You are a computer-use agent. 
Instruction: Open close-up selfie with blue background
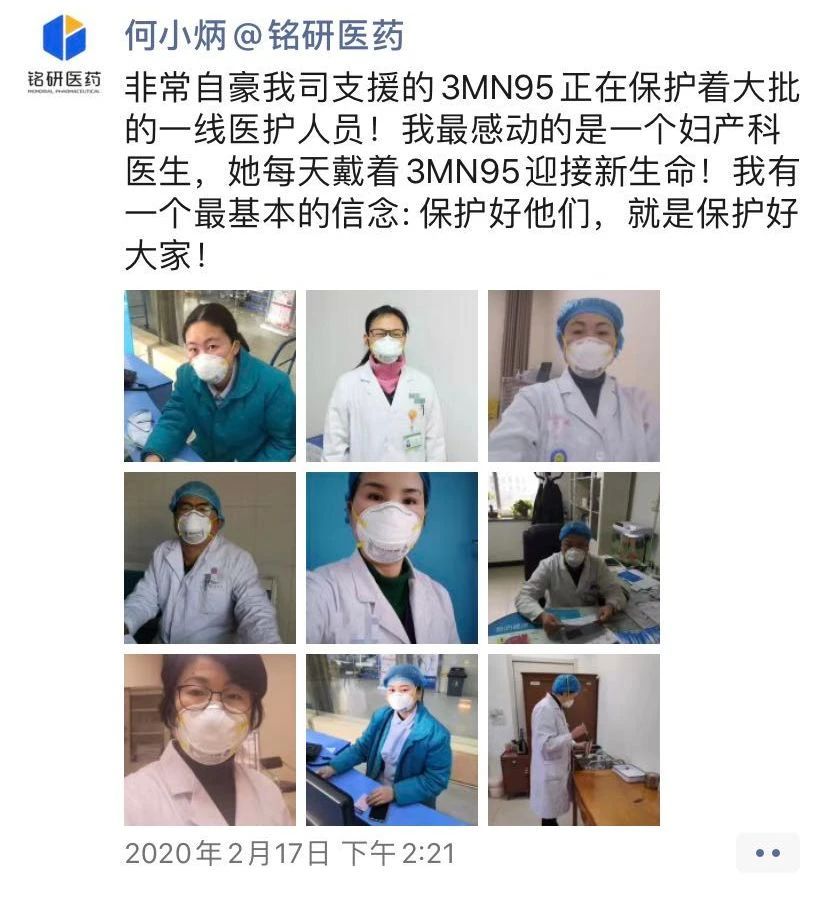(x=392, y=558)
